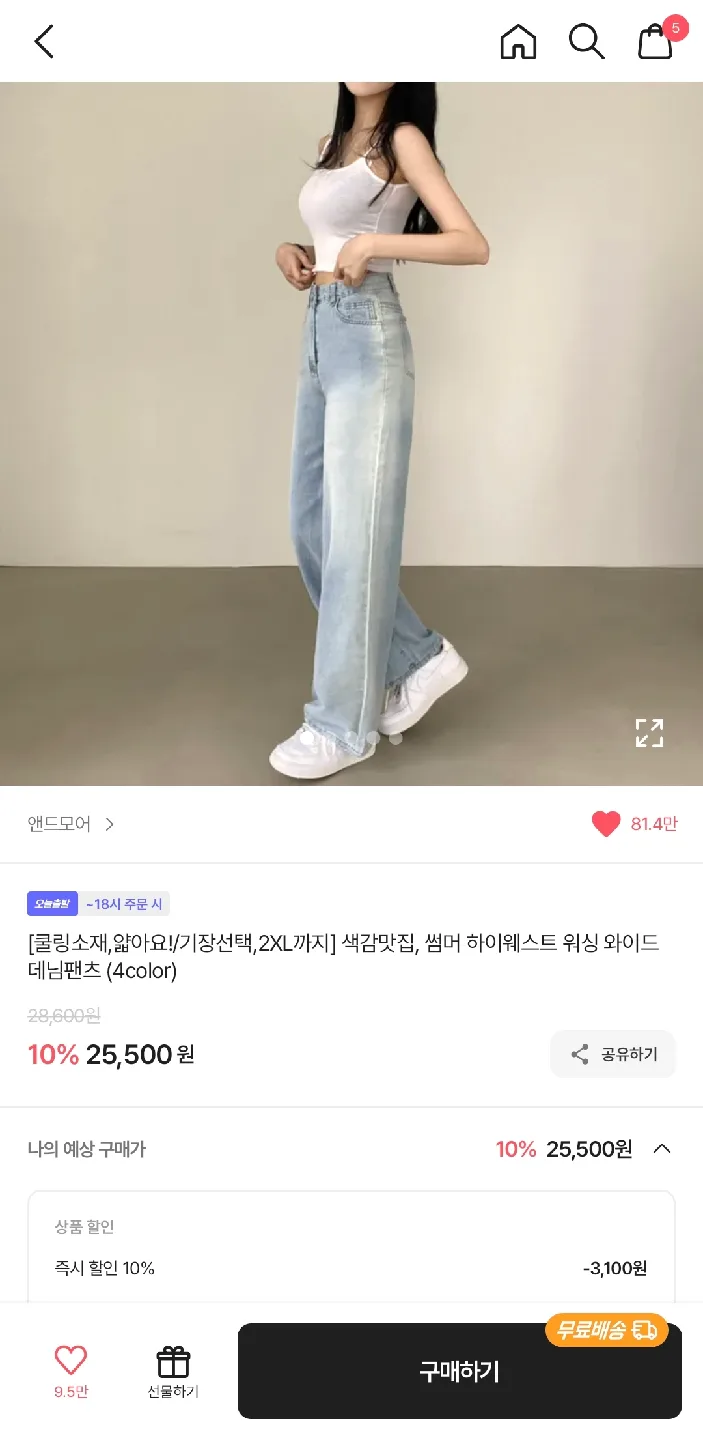Tap the 공유하기 share button
The image size is (703, 1440).
[x=613, y=1054]
